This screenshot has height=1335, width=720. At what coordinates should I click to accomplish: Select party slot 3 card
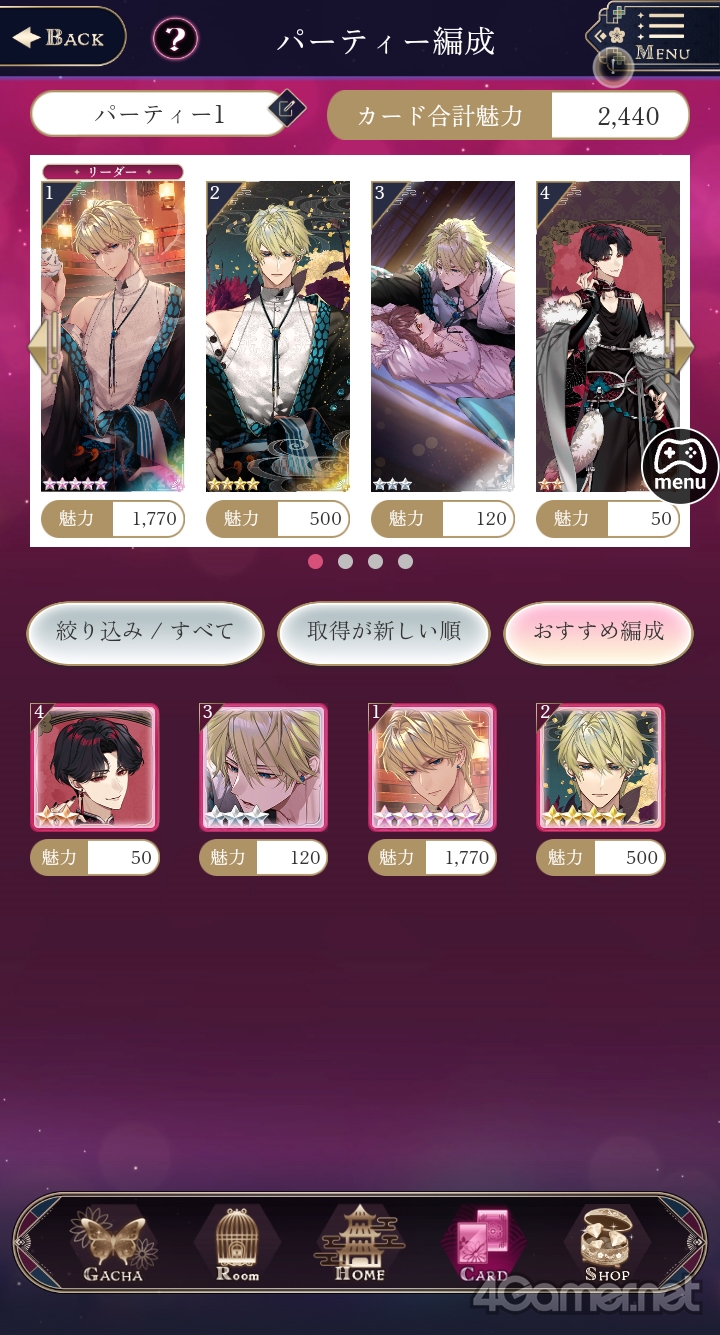[443, 336]
